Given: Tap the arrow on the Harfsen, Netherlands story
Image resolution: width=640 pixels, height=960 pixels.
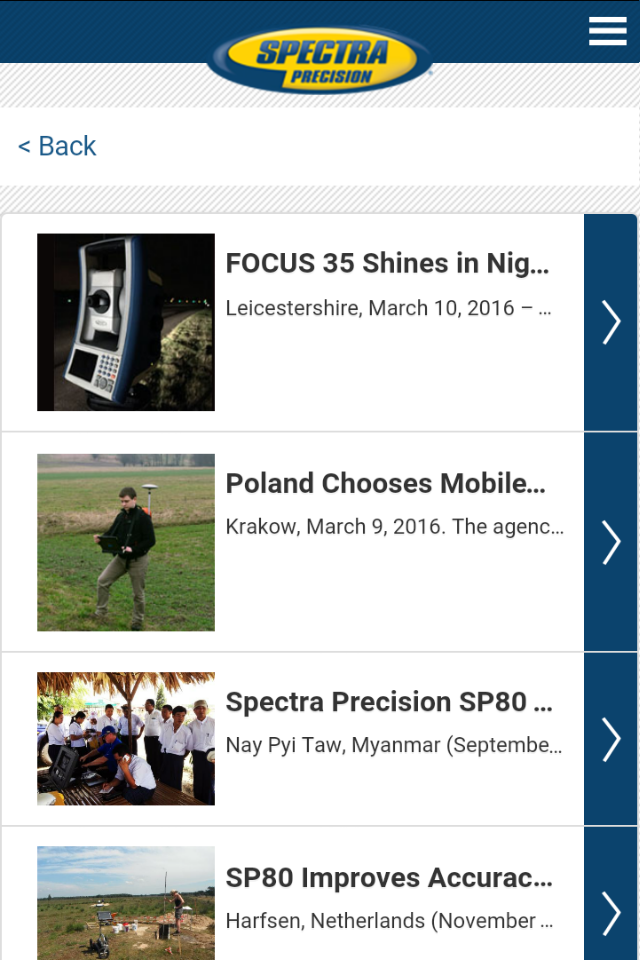Looking at the screenshot, I should point(611,912).
